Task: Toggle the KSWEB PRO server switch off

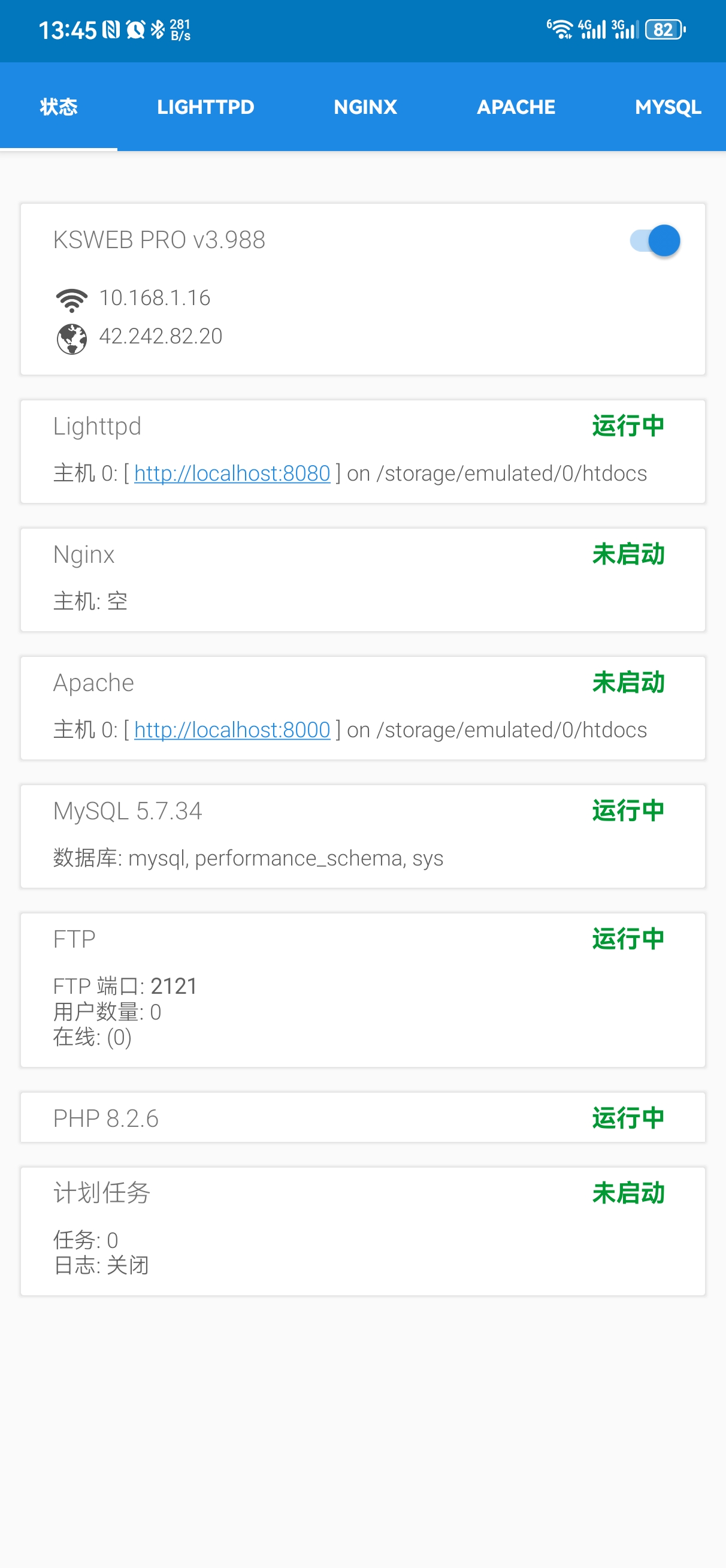Action: tap(655, 240)
